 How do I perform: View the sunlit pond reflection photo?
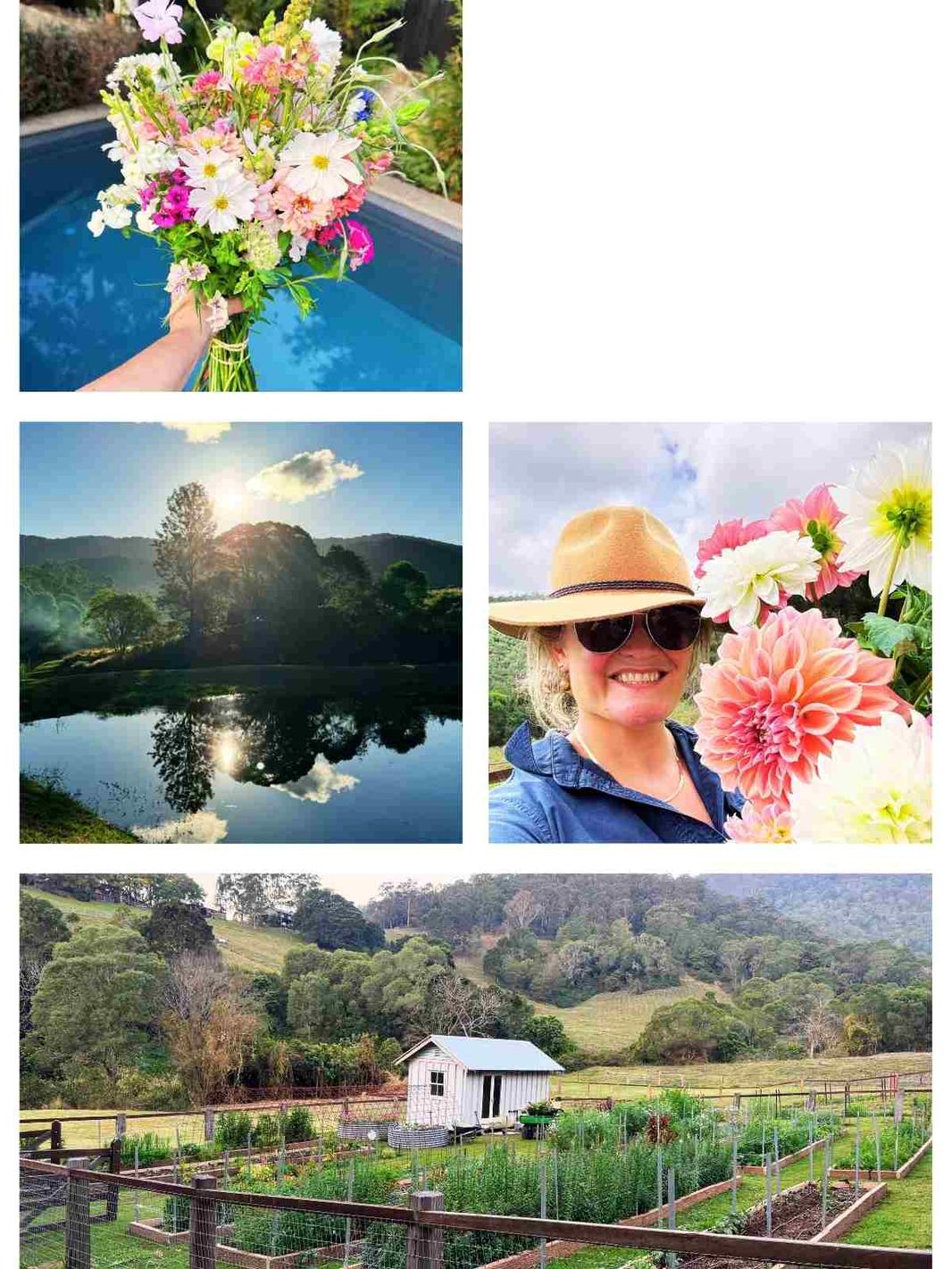[240, 632]
